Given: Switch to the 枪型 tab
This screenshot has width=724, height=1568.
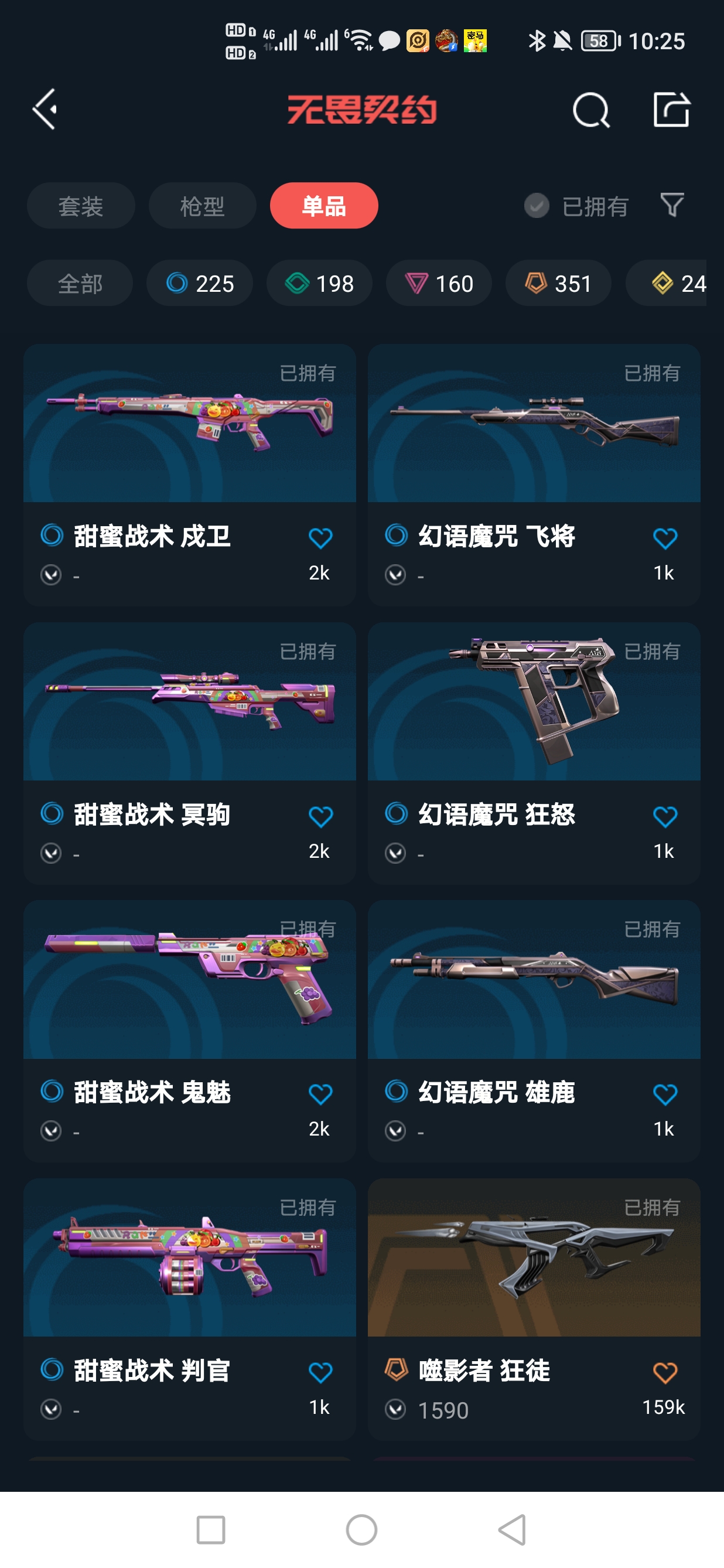Looking at the screenshot, I should click(202, 206).
